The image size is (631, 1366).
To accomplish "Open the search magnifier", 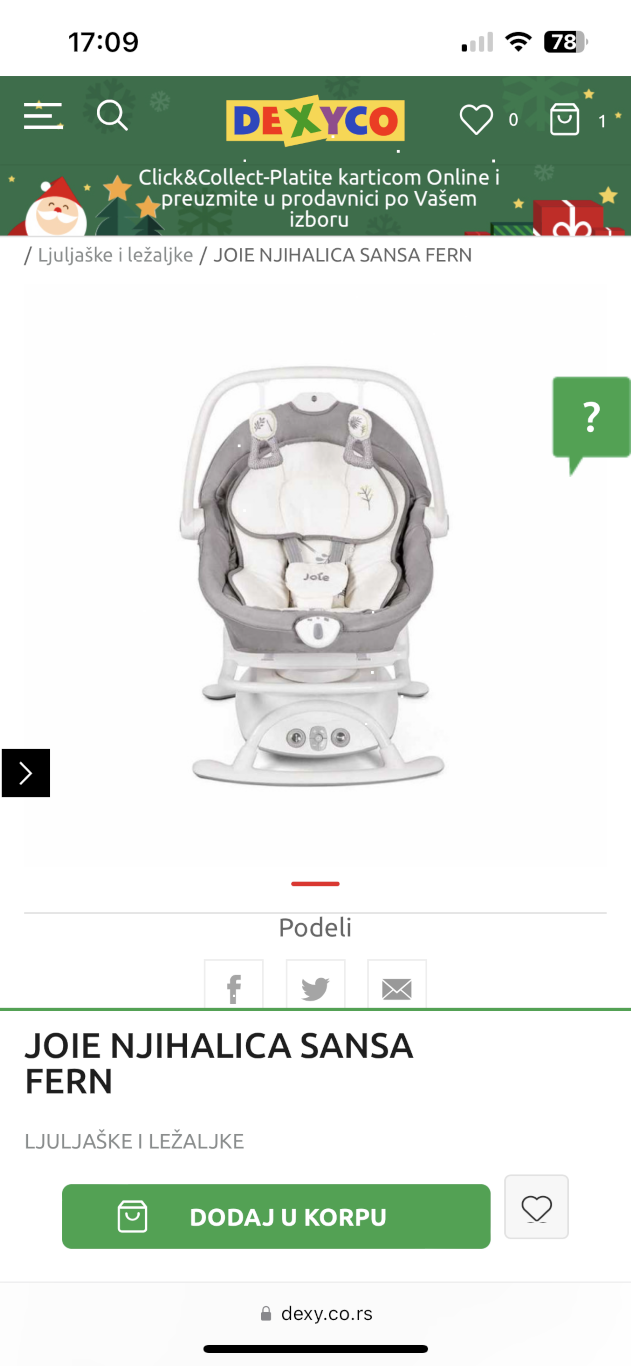I will coord(112,116).
